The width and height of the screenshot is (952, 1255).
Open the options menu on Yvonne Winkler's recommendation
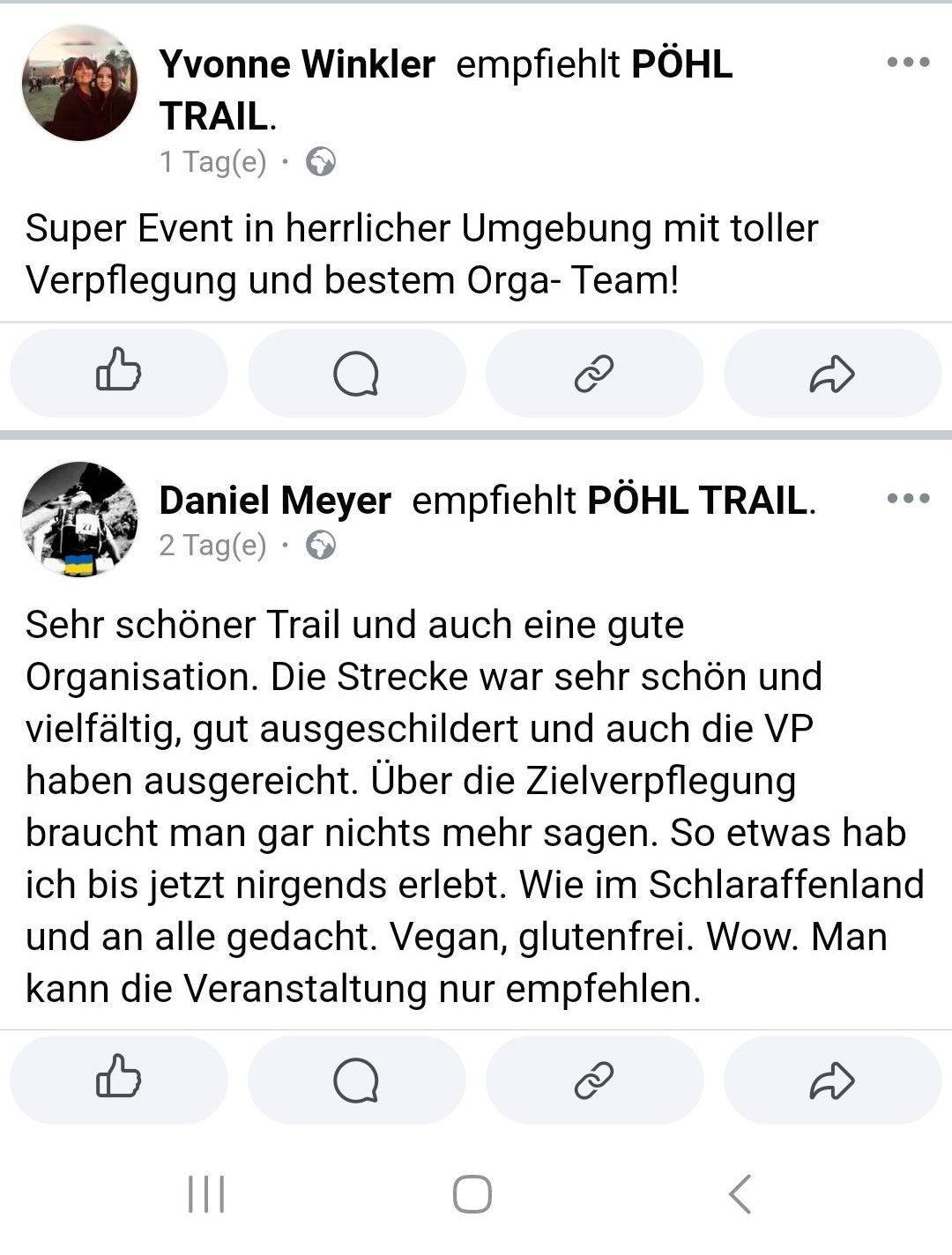coord(908,62)
